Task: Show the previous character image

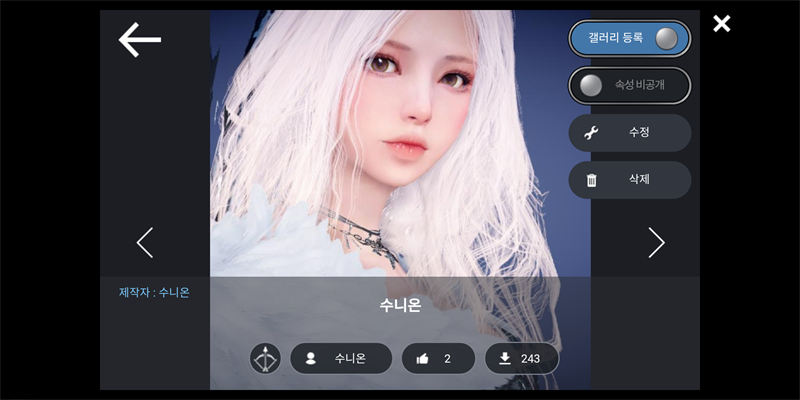Action: [145, 242]
